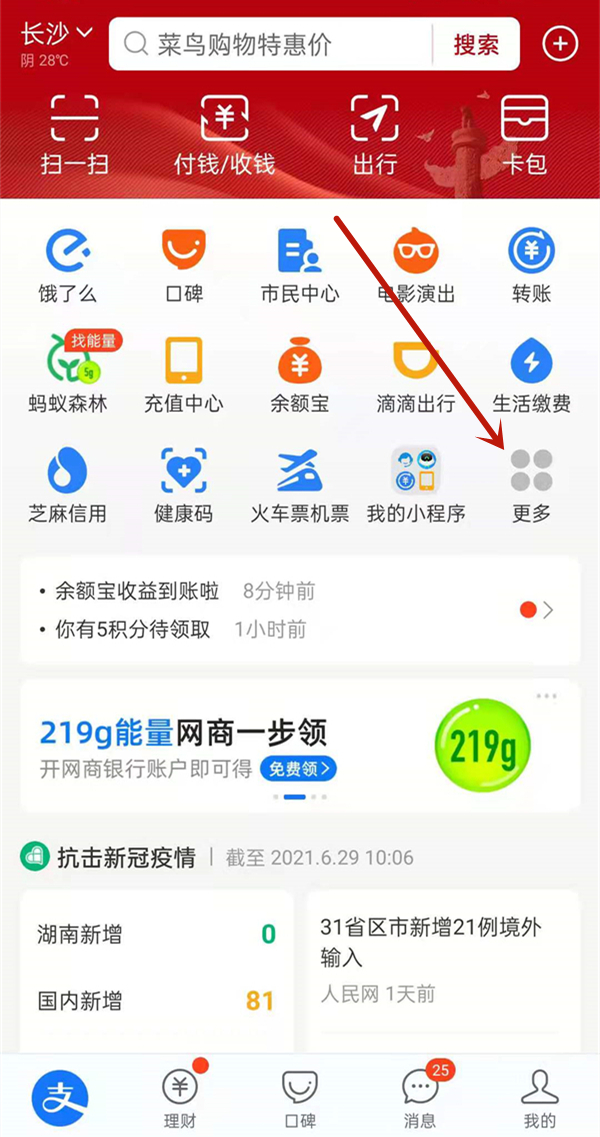
Task: Open 余额宝
Action: coord(300,375)
